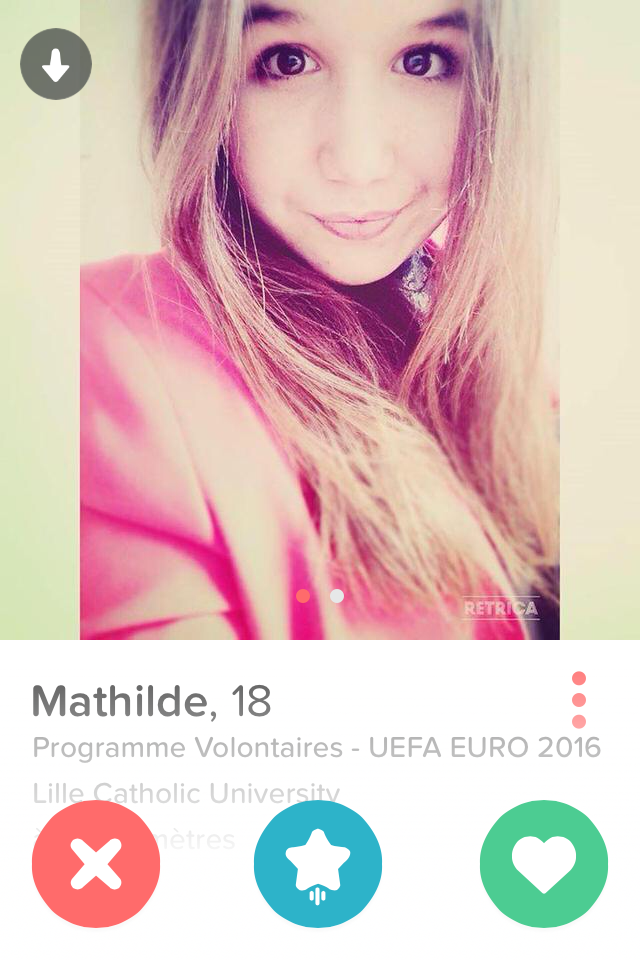640x960 pixels.
Task: Send a Super Like with the star button
Action: (318, 864)
